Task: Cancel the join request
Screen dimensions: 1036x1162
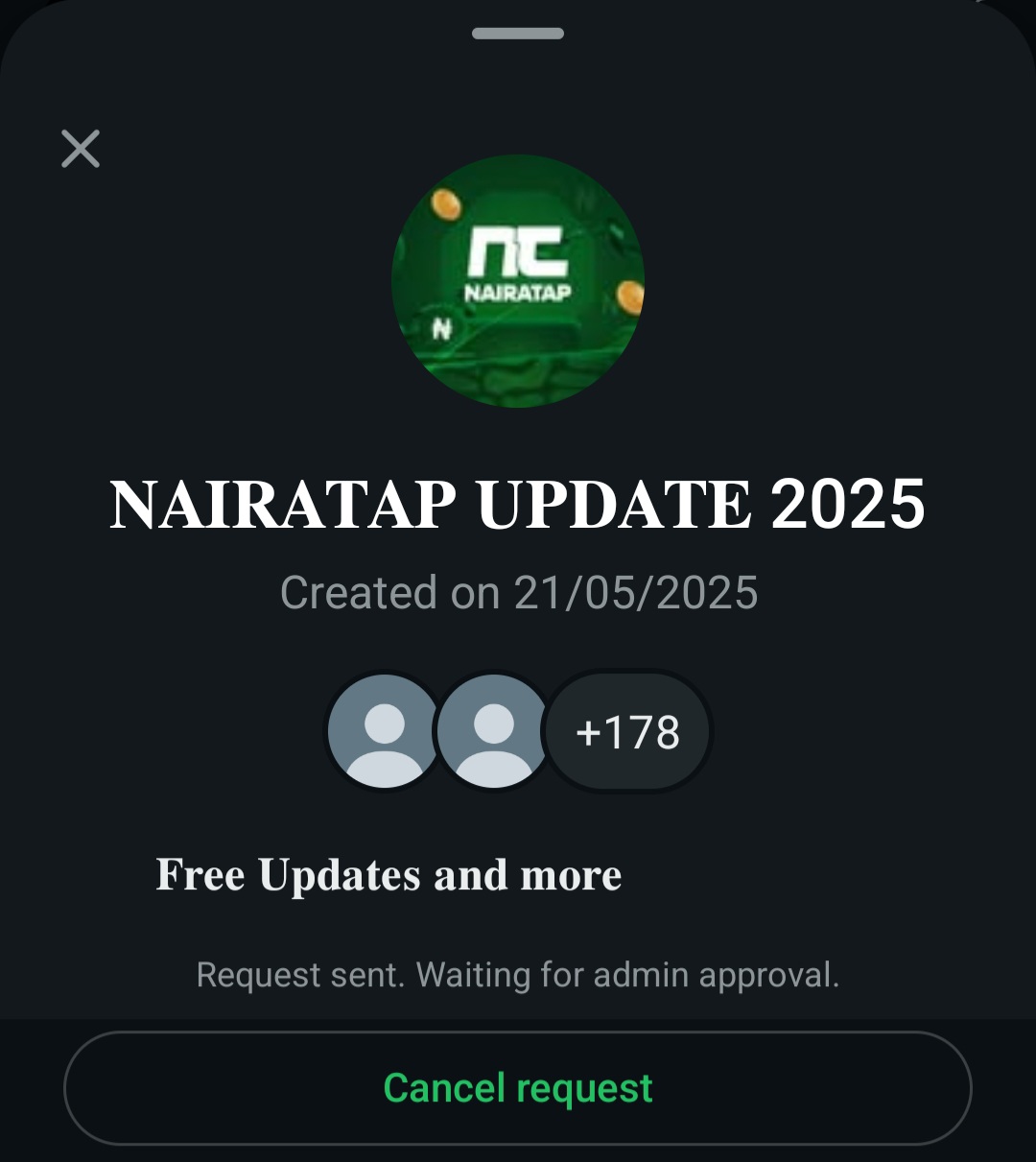Action: [518, 1088]
